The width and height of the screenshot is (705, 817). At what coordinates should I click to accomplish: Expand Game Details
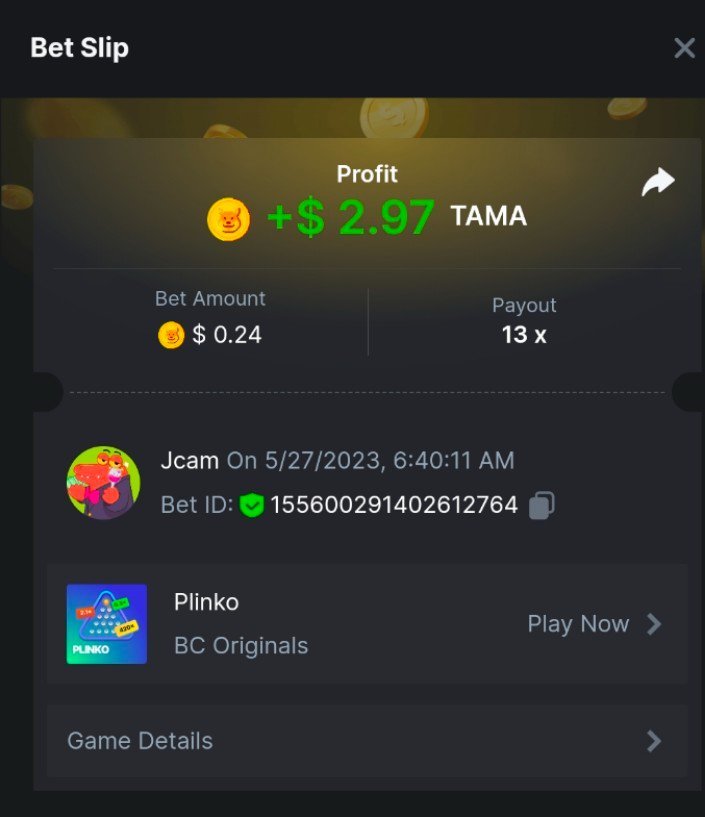366,741
